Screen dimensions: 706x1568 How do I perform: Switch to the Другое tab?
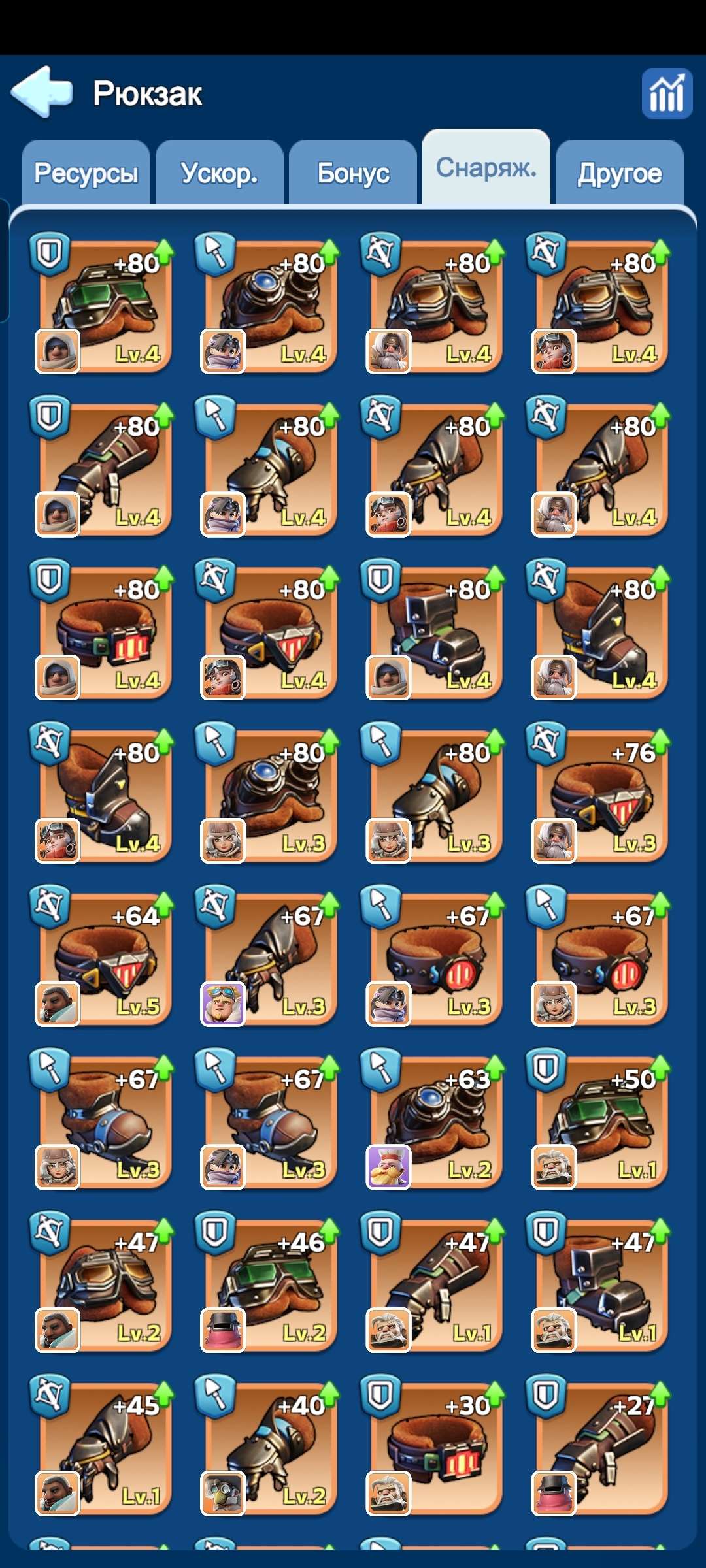pyautogui.click(x=619, y=174)
